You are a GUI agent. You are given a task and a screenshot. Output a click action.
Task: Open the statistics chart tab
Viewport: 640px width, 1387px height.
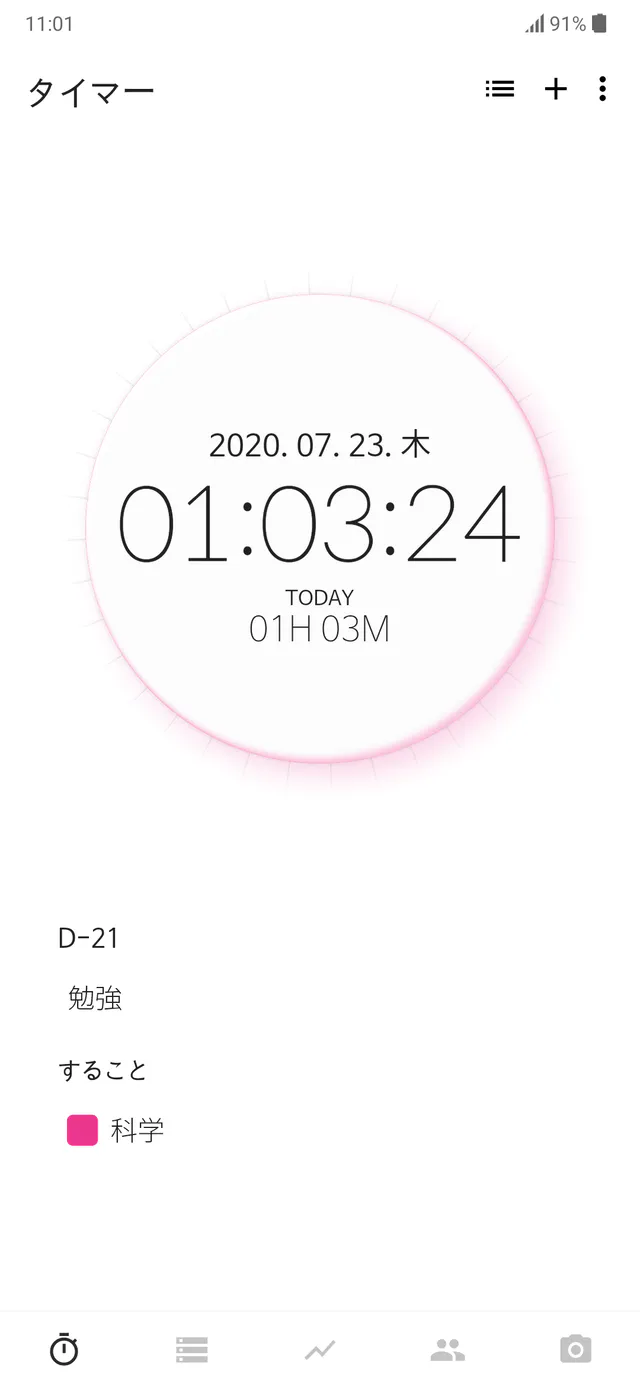(x=320, y=1349)
